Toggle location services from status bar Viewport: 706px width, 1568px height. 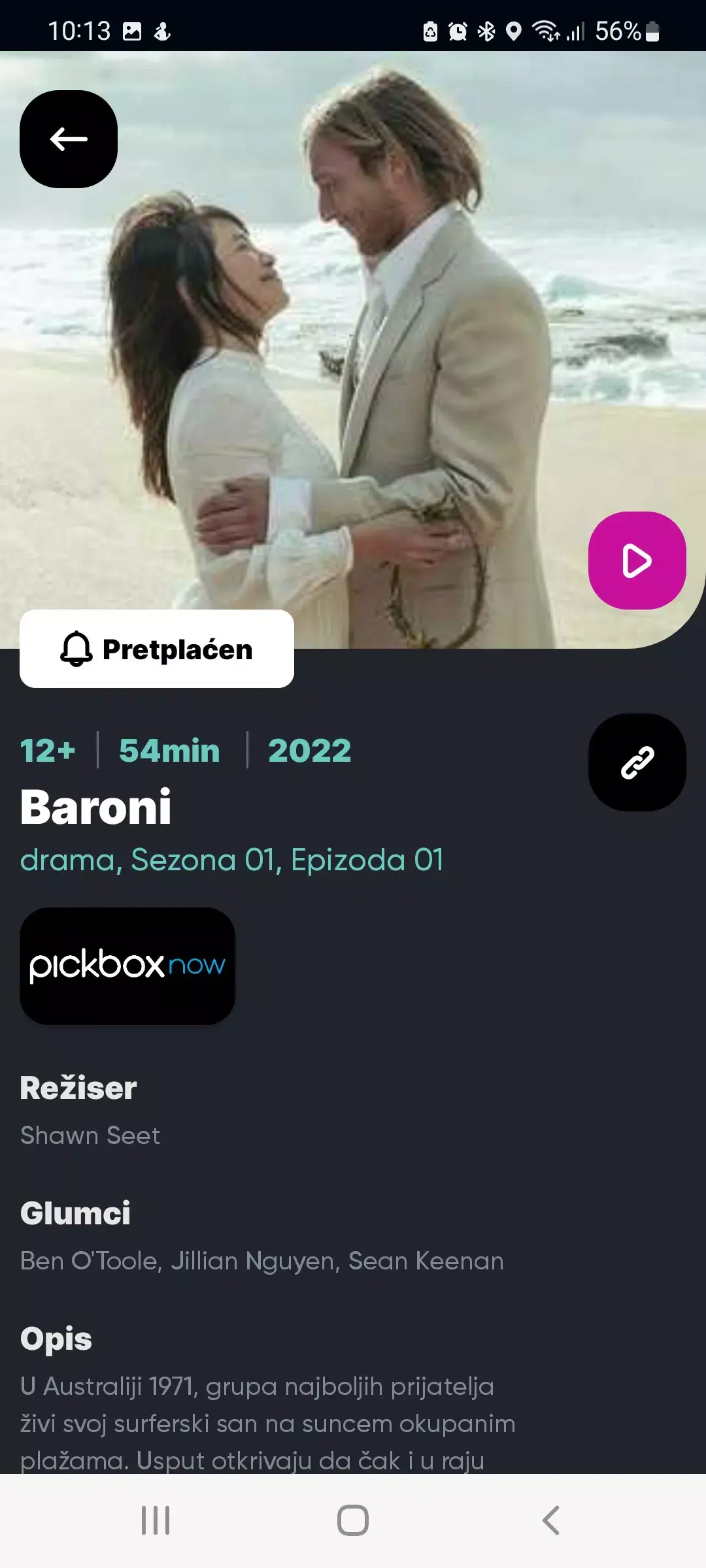(x=515, y=31)
